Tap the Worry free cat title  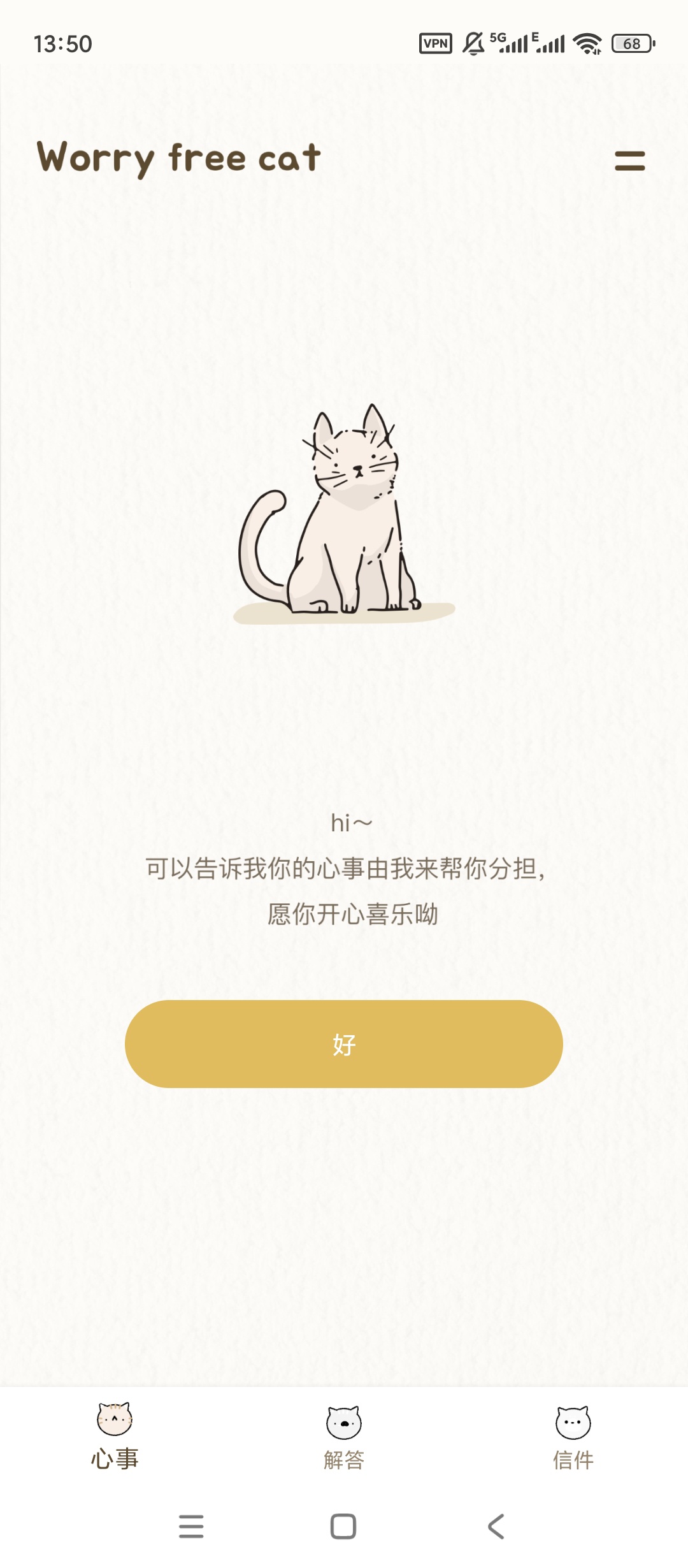(177, 159)
